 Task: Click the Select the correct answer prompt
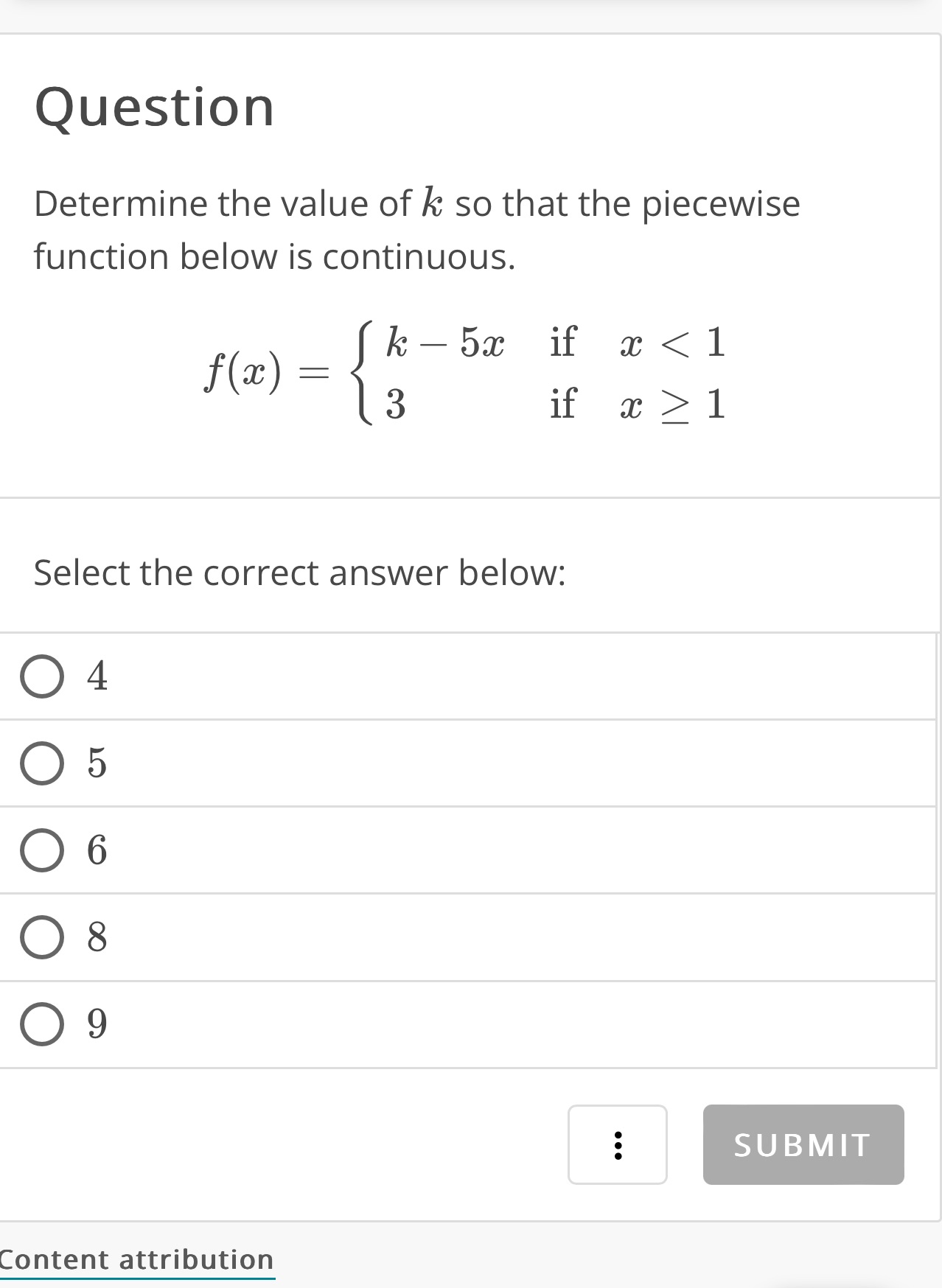(x=300, y=573)
